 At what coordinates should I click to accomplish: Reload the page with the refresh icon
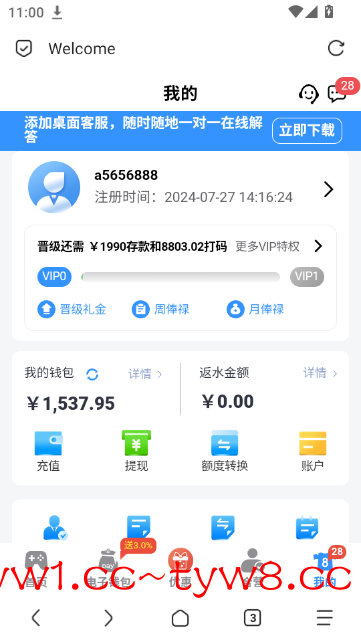[x=336, y=48]
